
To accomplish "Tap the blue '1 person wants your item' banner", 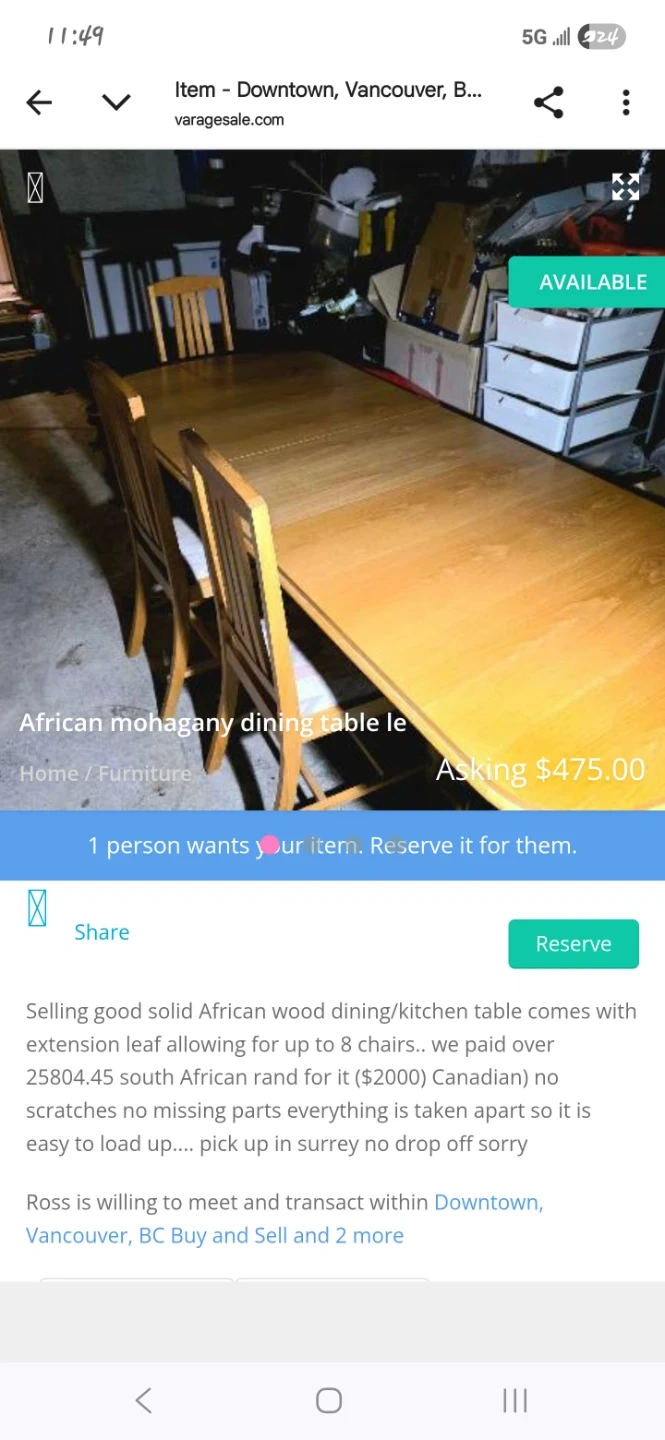I will 332,846.
